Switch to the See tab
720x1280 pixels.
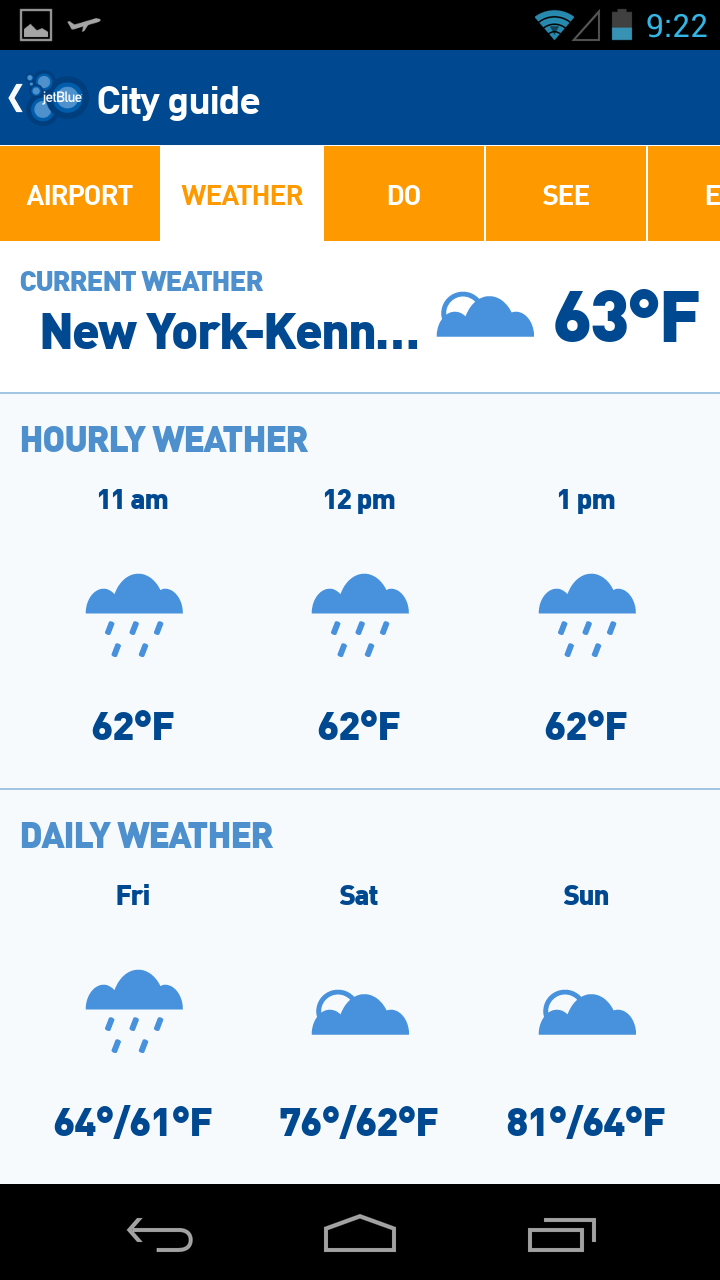pyautogui.click(x=566, y=195)
